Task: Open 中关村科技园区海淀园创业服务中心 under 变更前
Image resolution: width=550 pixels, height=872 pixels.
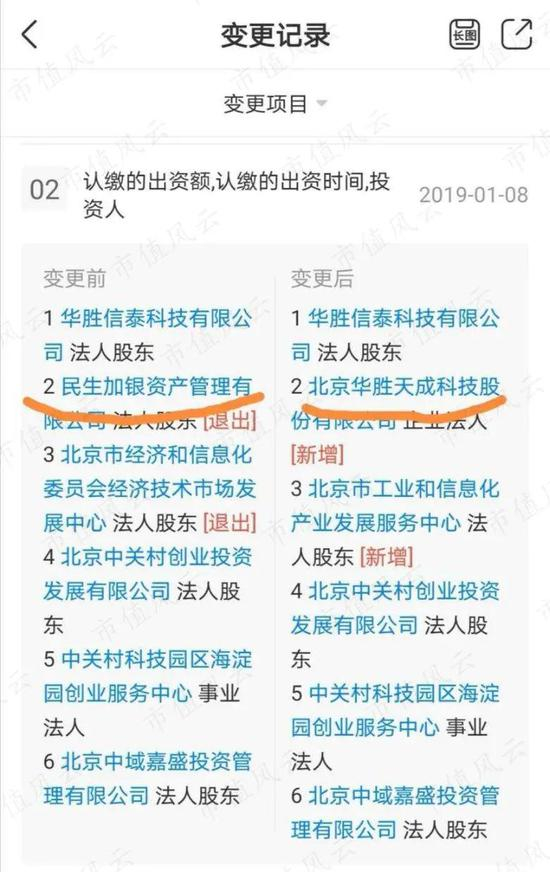Action: [x=148, y=676]
